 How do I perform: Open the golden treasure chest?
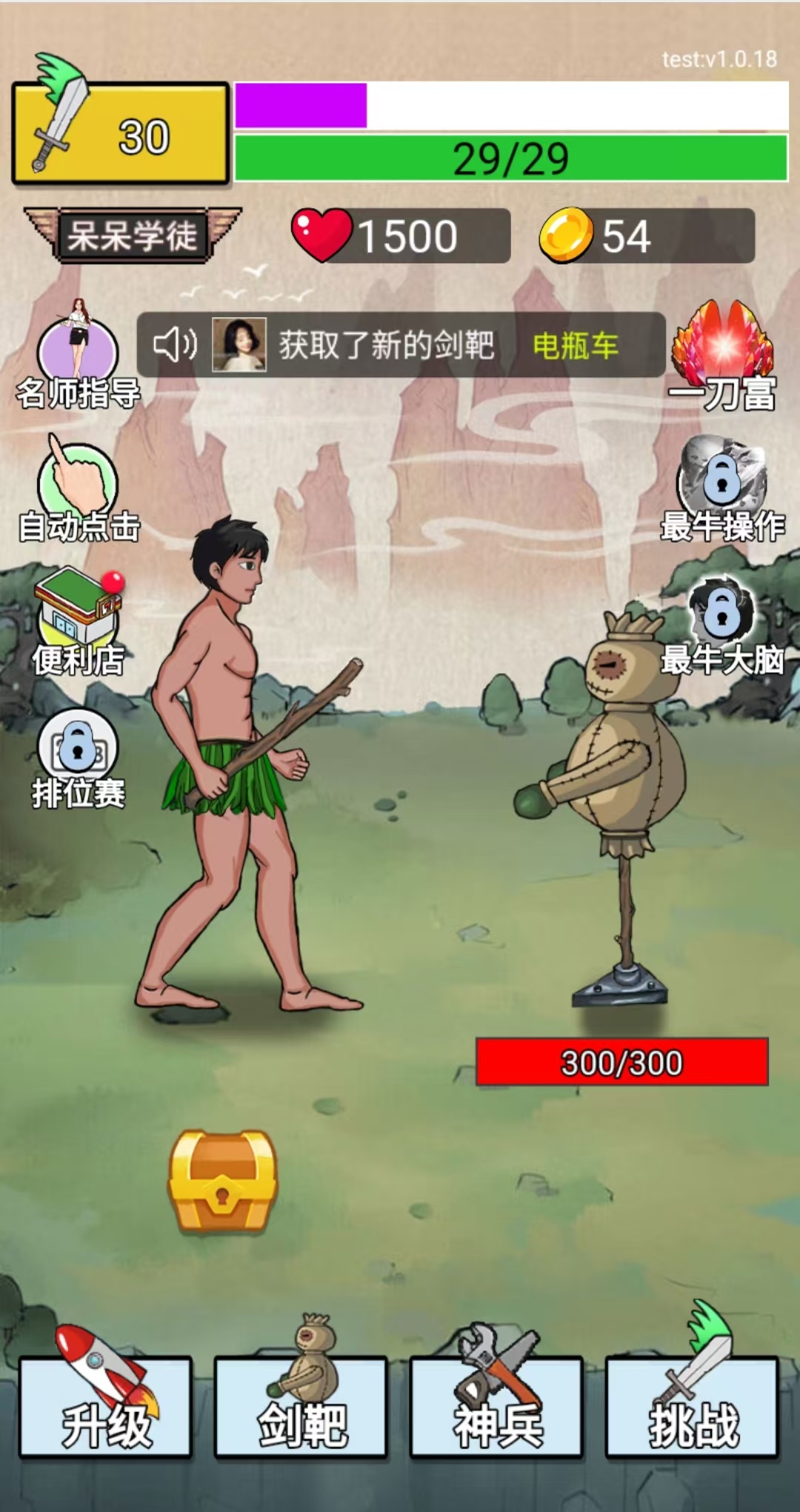tap(222, 1181)
